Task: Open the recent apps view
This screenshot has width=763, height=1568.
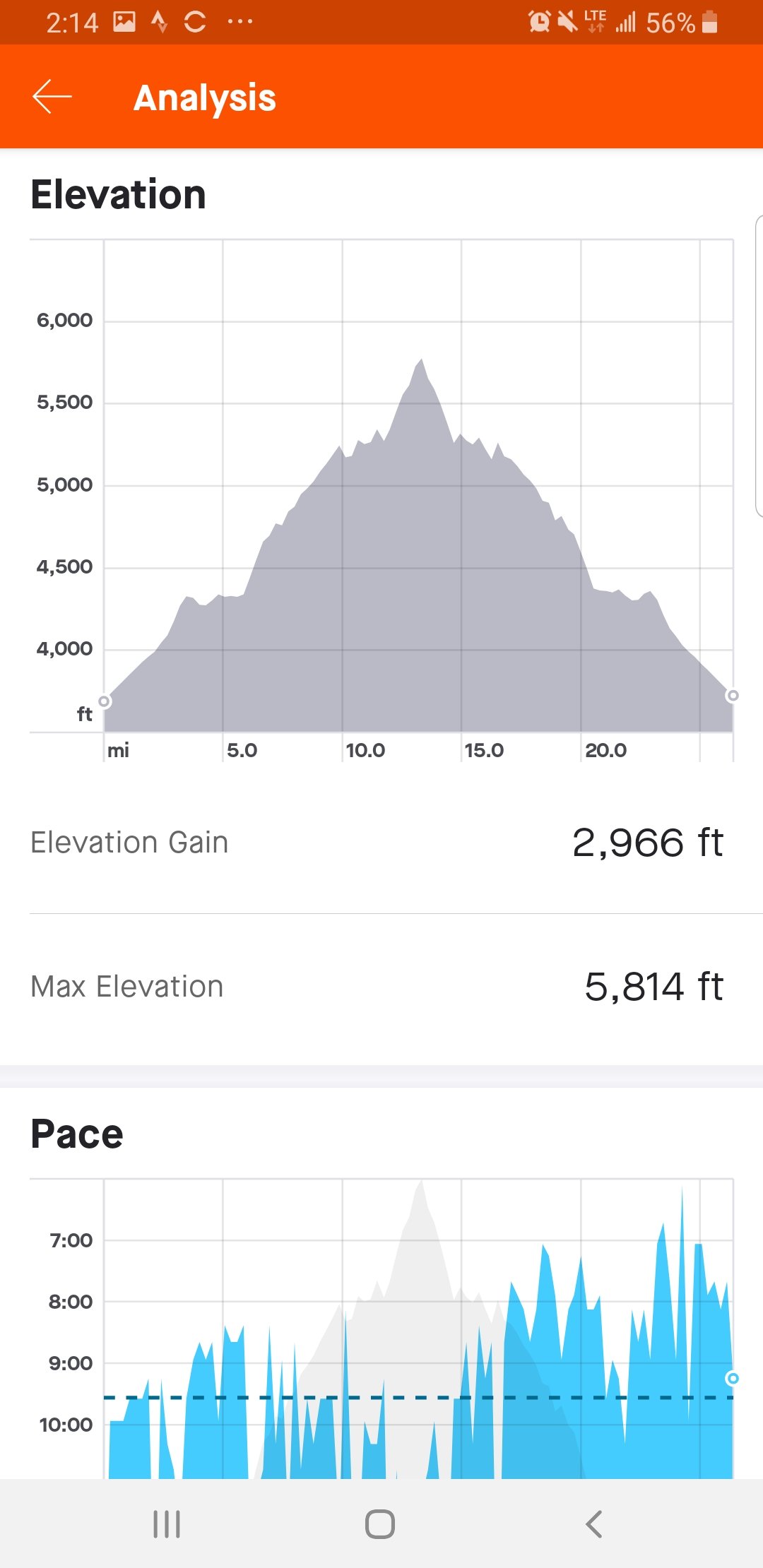Action: click(167, 1524)
